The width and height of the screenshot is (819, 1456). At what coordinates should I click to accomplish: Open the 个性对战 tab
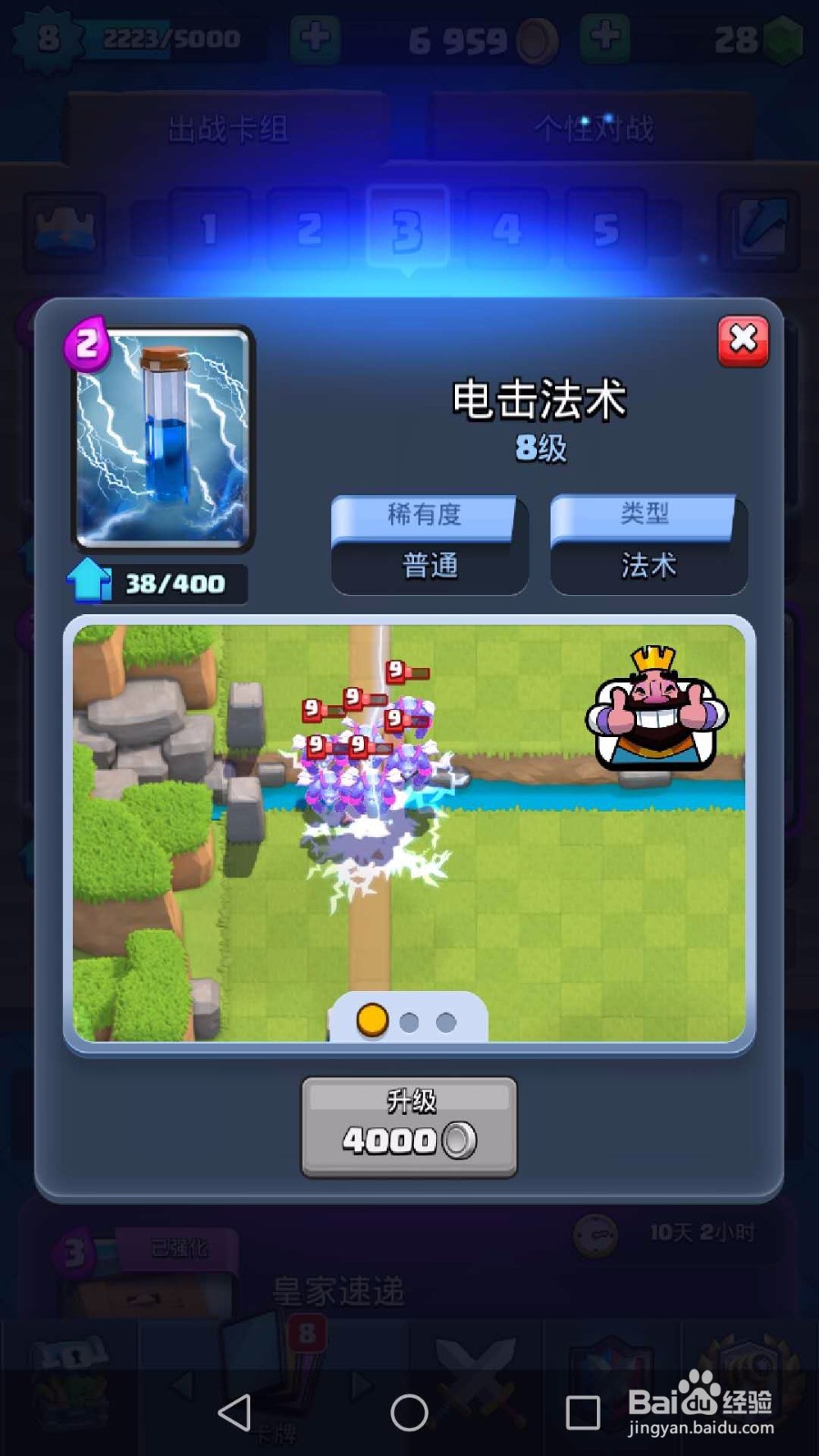tap(594, 129)
